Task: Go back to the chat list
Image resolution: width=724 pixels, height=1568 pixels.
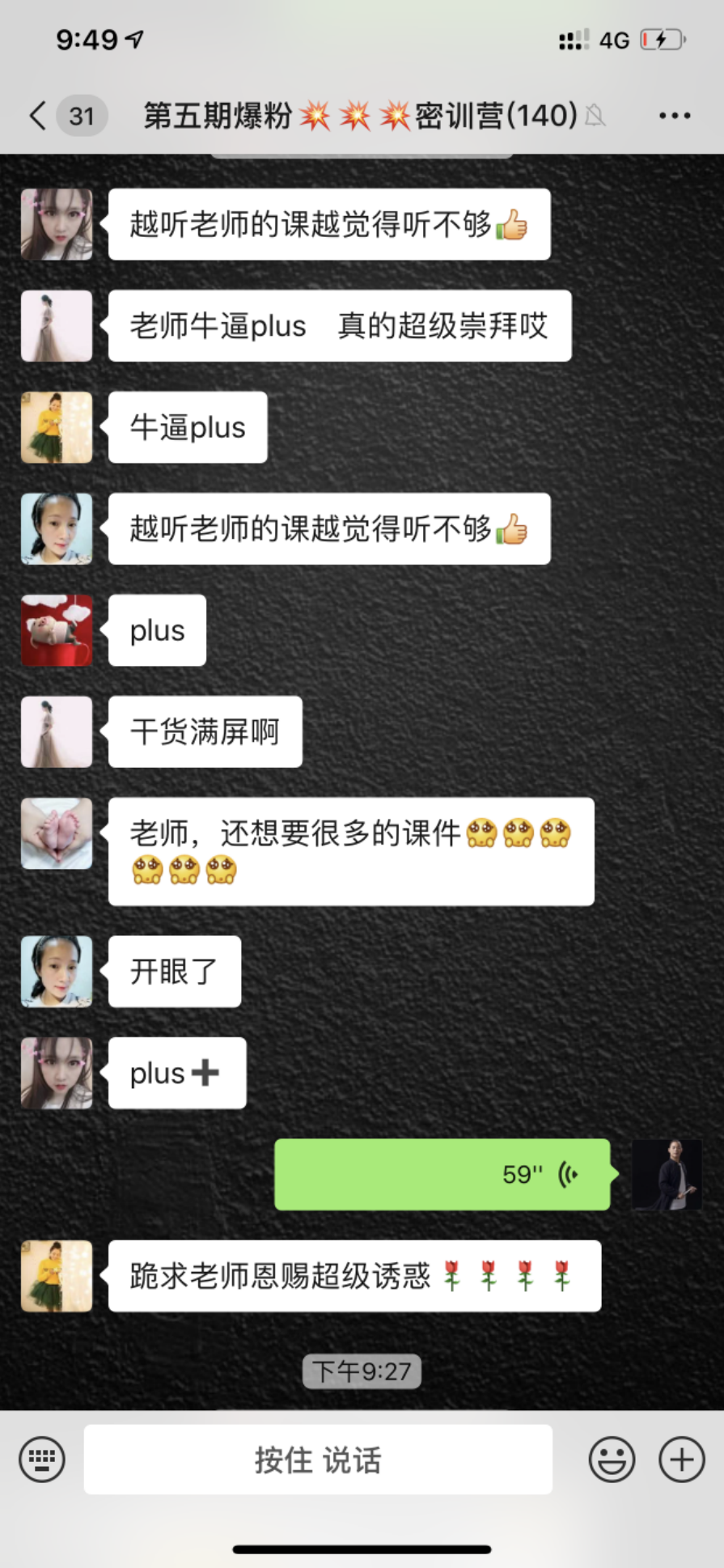Action: [x=38, y=116]
